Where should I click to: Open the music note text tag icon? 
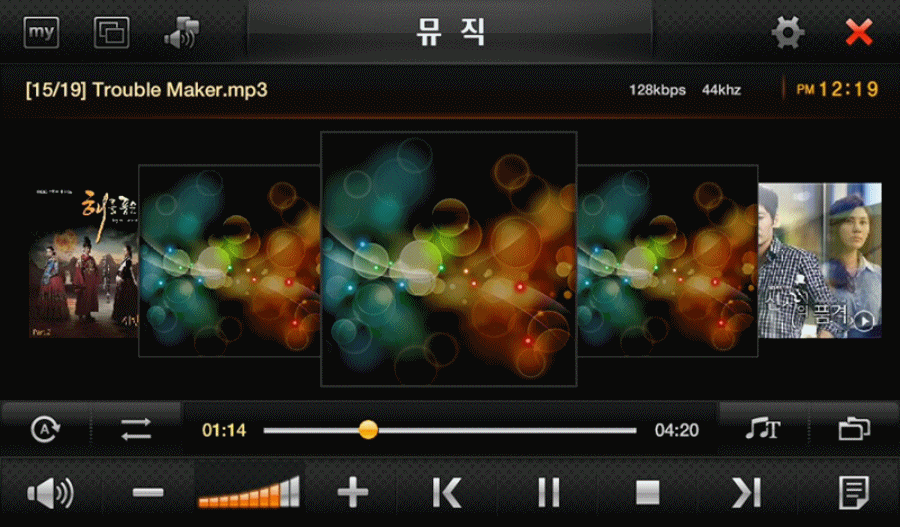coord(762,430)
